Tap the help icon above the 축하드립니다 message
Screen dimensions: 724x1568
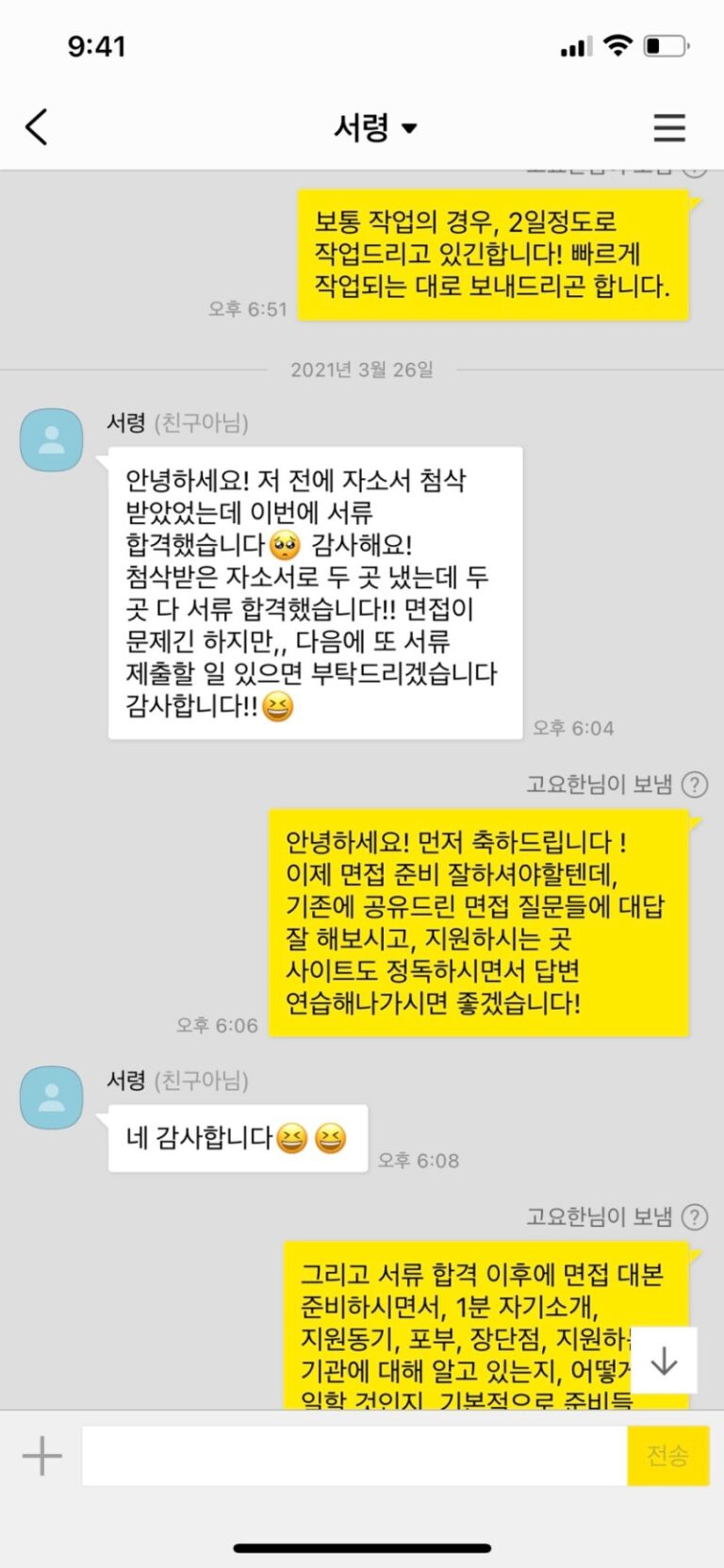tap(695, 784)
